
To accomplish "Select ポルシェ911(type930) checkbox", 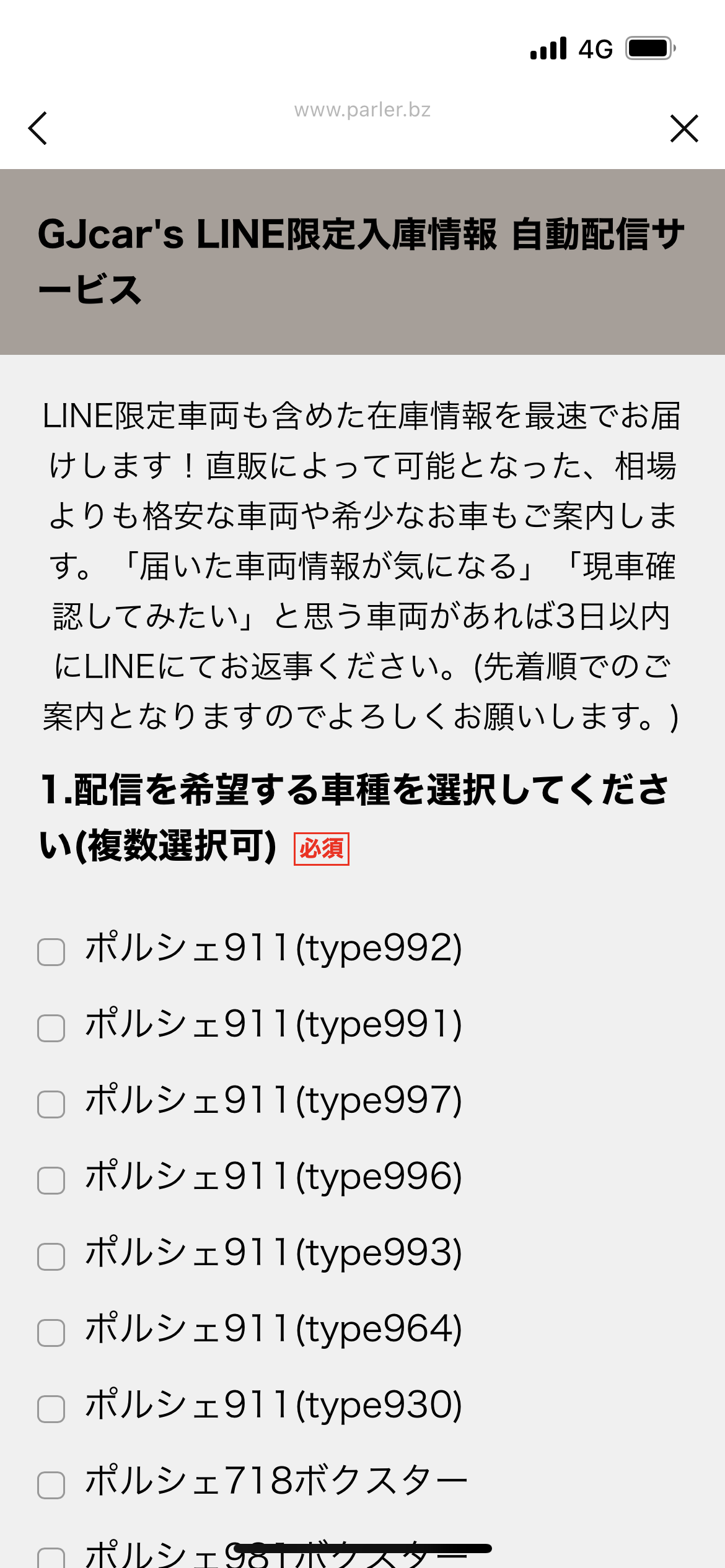I will coord(51,1409).
